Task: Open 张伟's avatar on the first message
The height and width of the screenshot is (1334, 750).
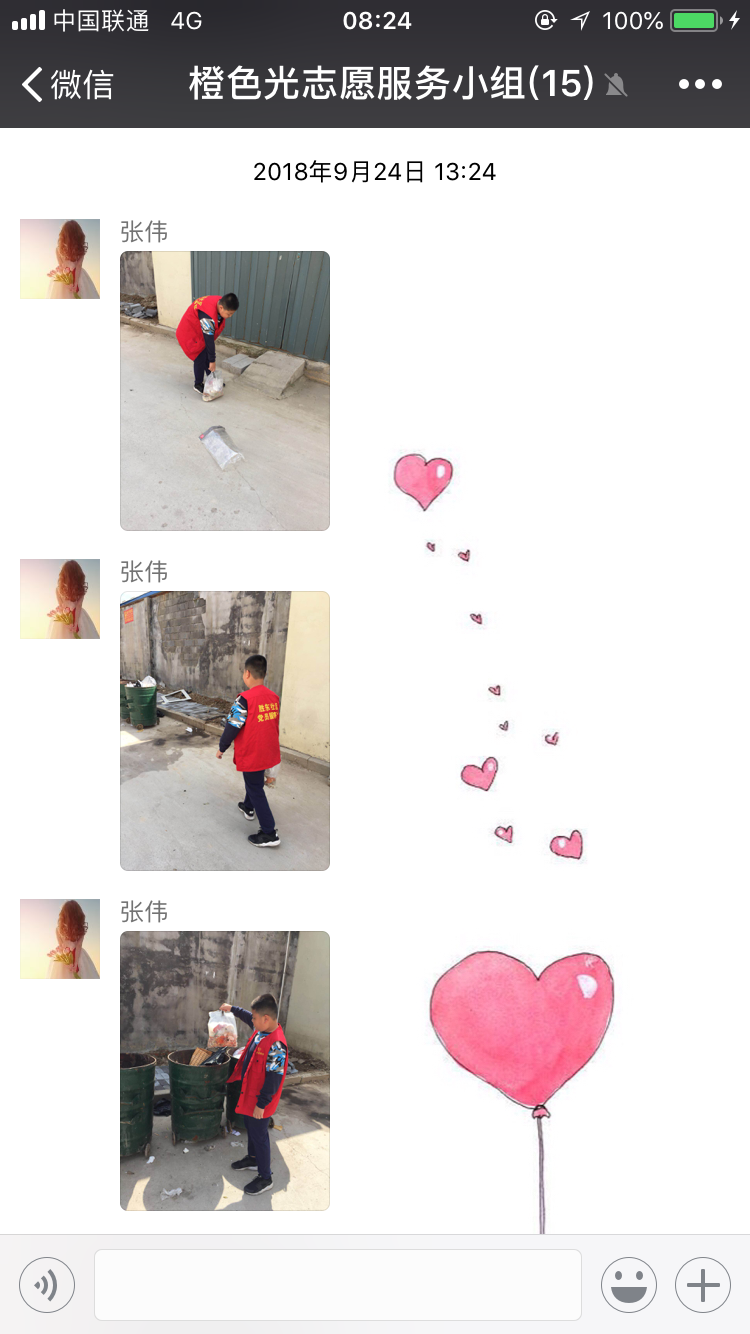Action: [x=60, y=259]
